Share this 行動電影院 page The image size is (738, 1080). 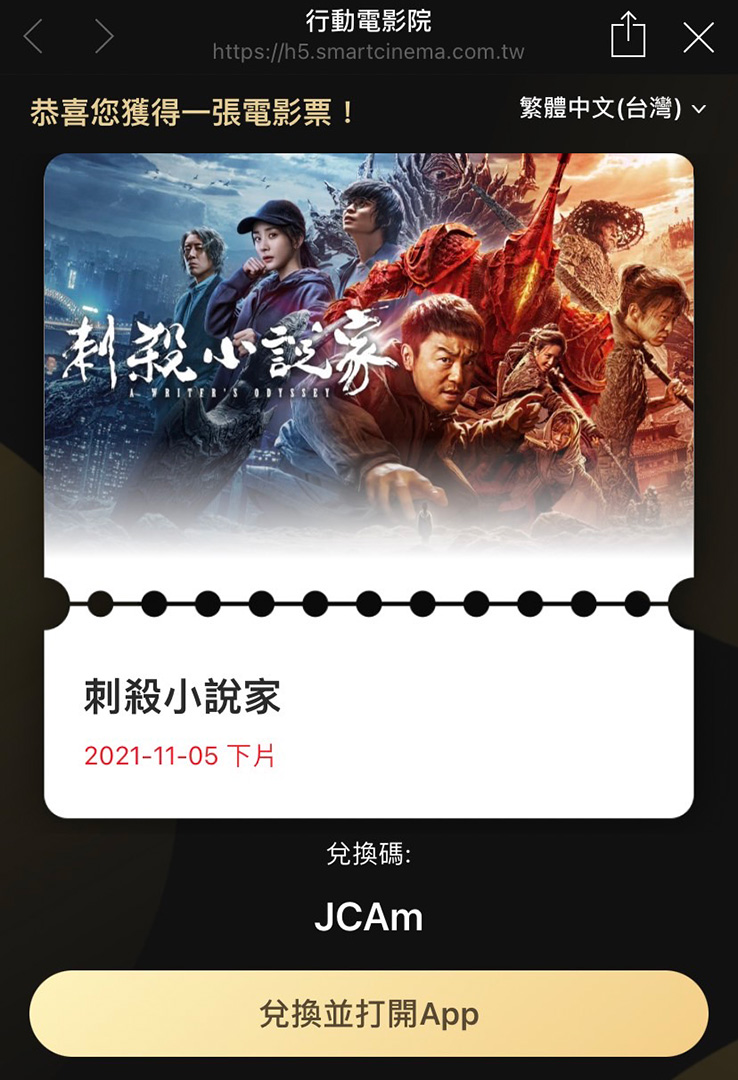click(x=628, y=36)
